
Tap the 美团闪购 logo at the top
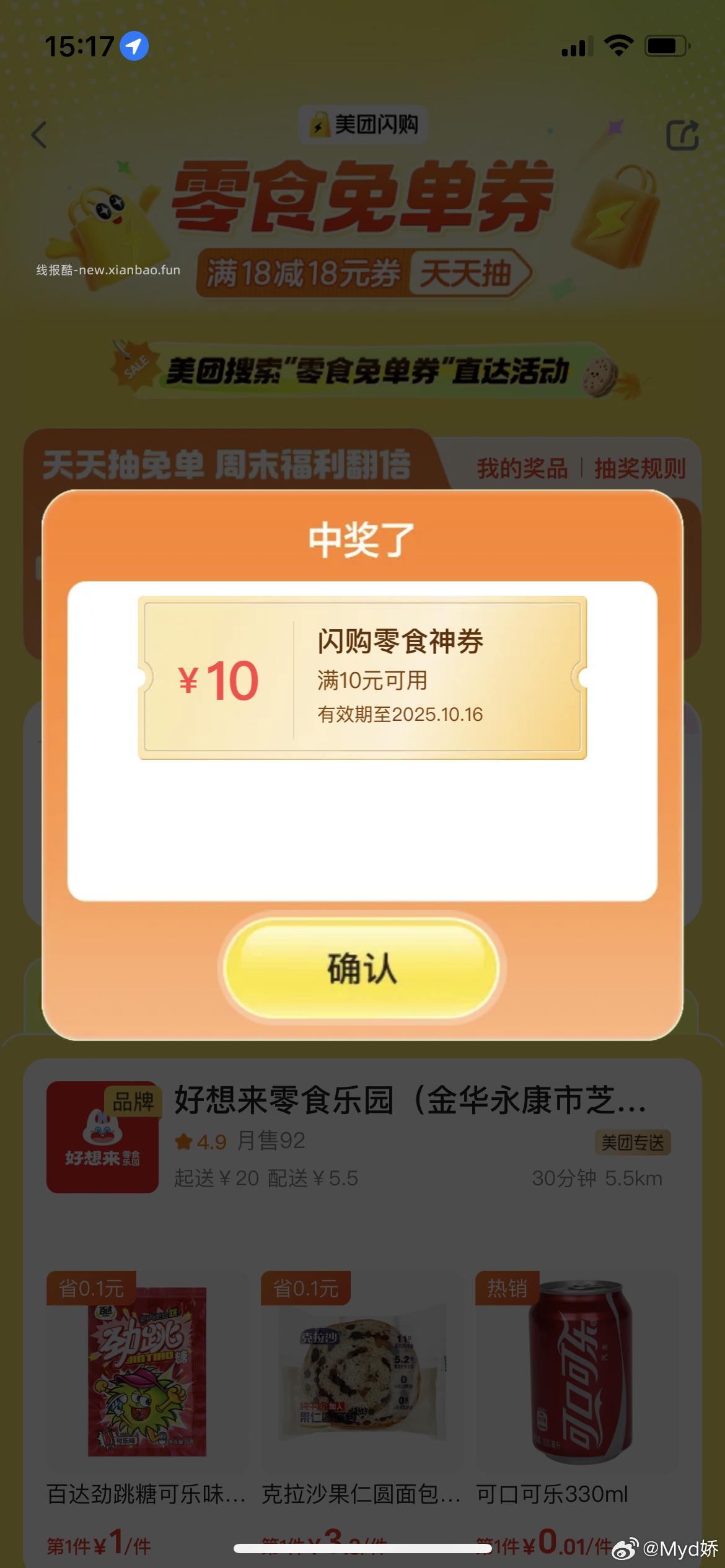point(362,124)
